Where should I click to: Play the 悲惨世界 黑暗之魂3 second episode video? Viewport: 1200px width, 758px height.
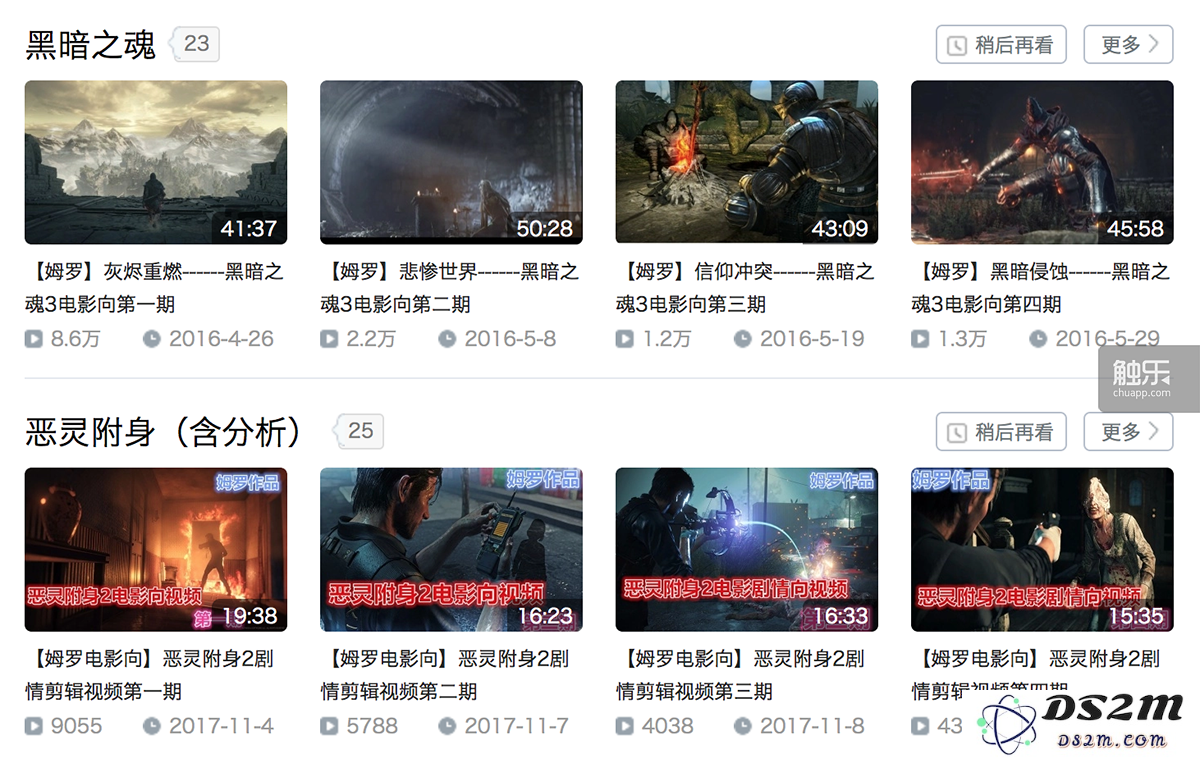tap(451, 162)
